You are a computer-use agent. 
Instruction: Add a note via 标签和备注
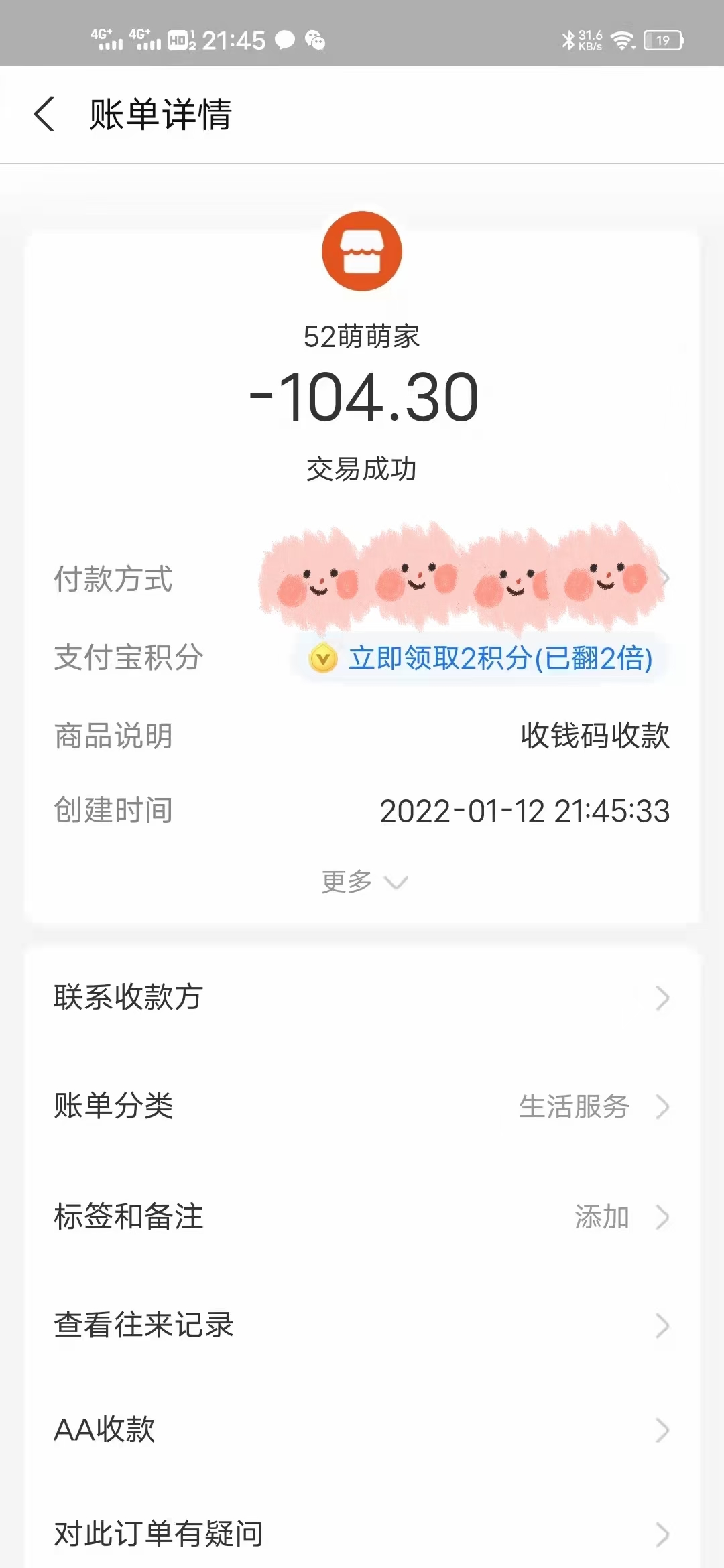coord(362,1216)
